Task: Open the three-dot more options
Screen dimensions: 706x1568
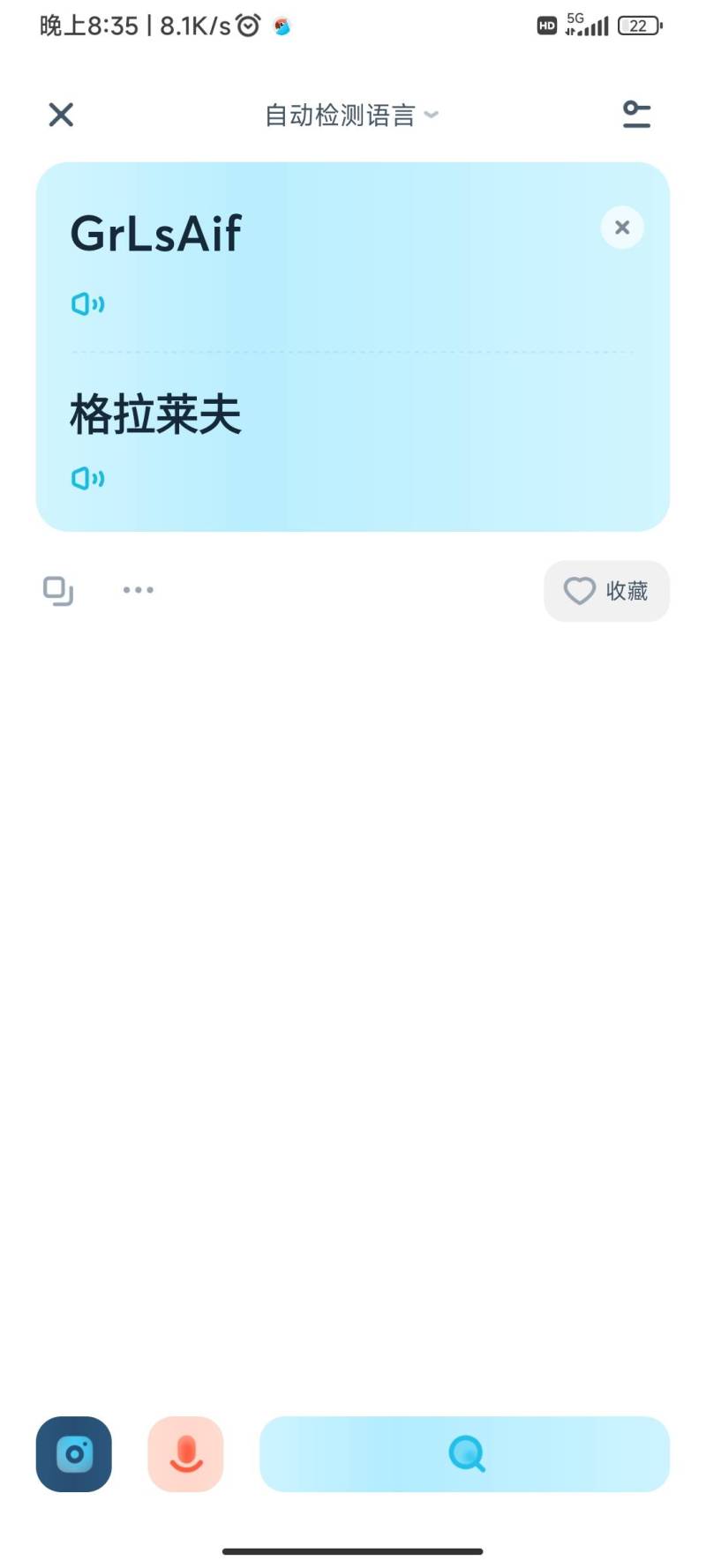Action: (139, 590)
